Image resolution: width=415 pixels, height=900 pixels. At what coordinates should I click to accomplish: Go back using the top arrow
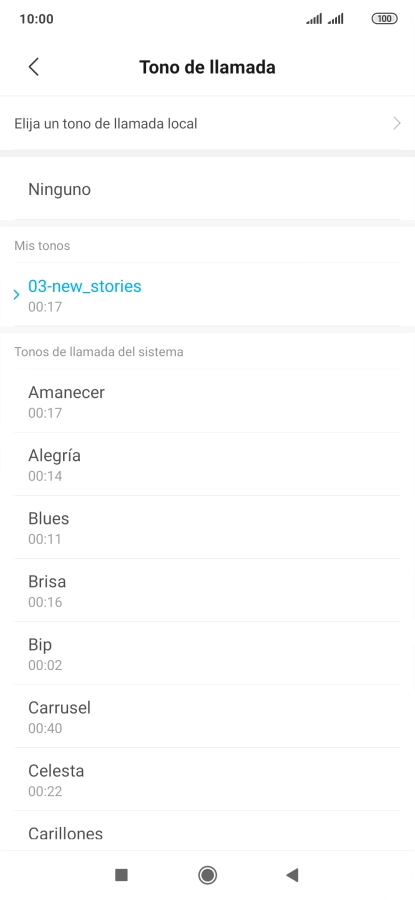pos(34,67)
